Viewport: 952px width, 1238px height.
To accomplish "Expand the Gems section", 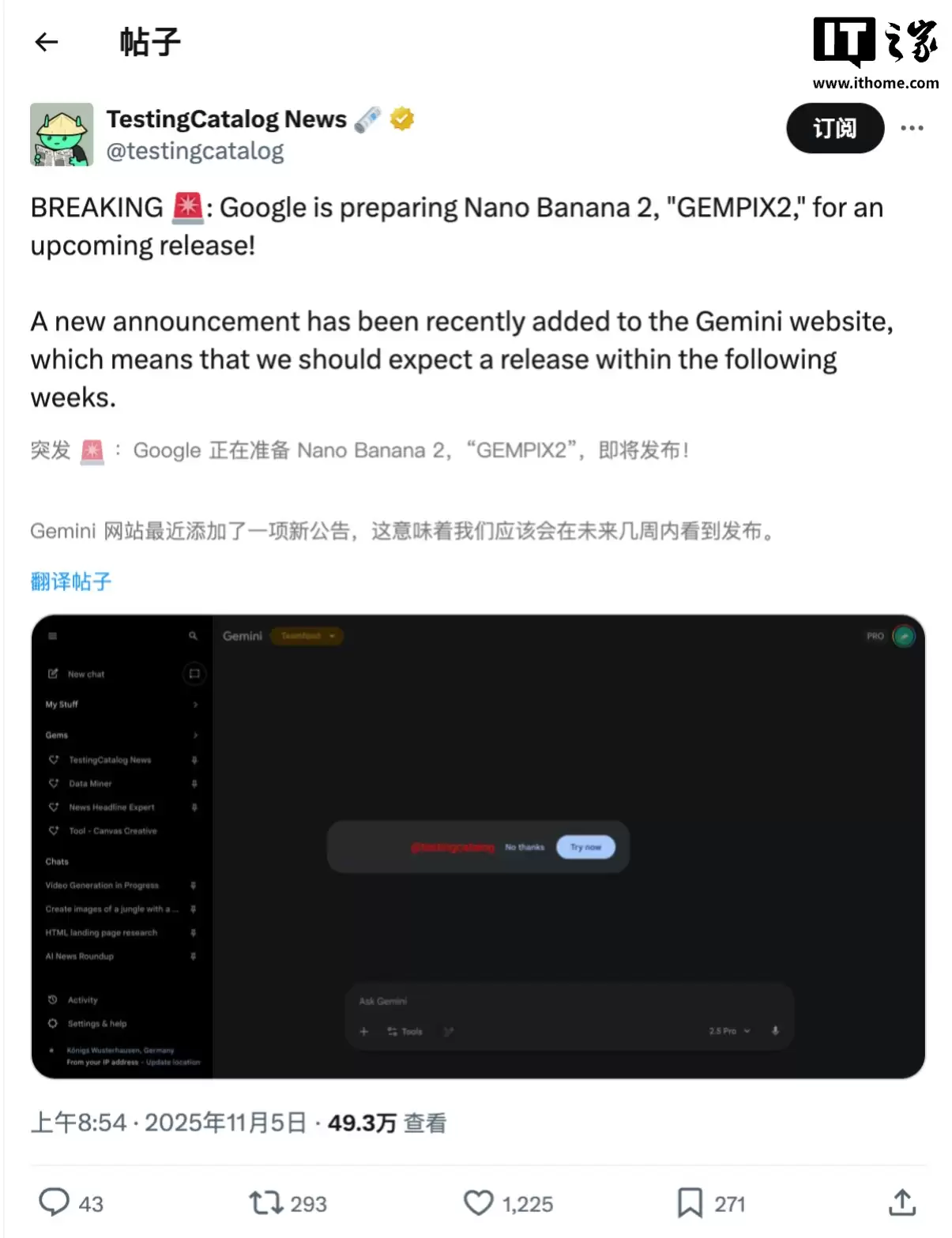I will point(195,735).
